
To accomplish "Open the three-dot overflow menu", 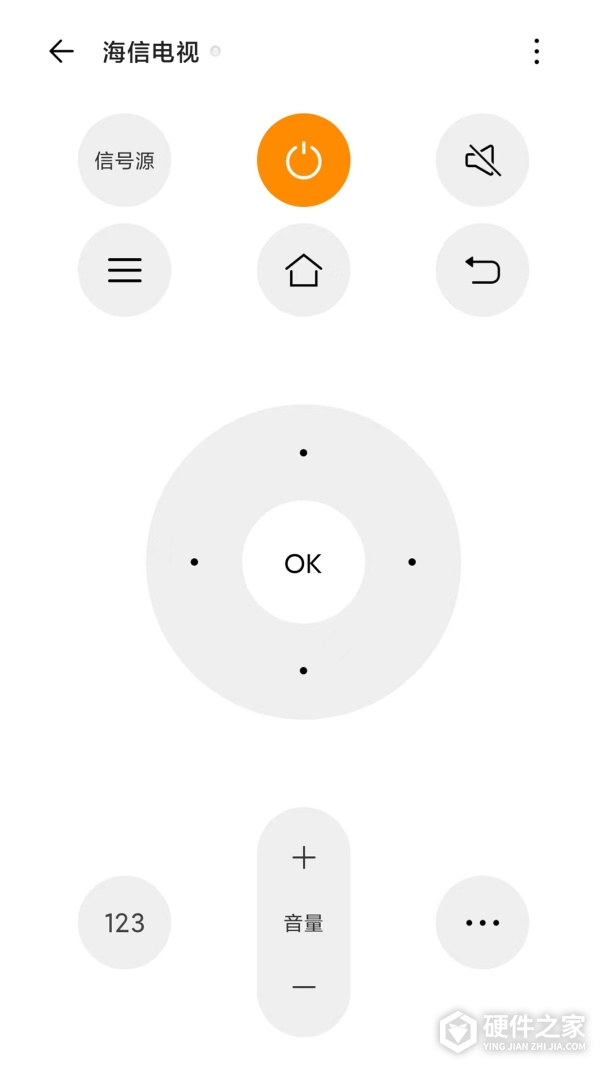I will pos(537,52).
